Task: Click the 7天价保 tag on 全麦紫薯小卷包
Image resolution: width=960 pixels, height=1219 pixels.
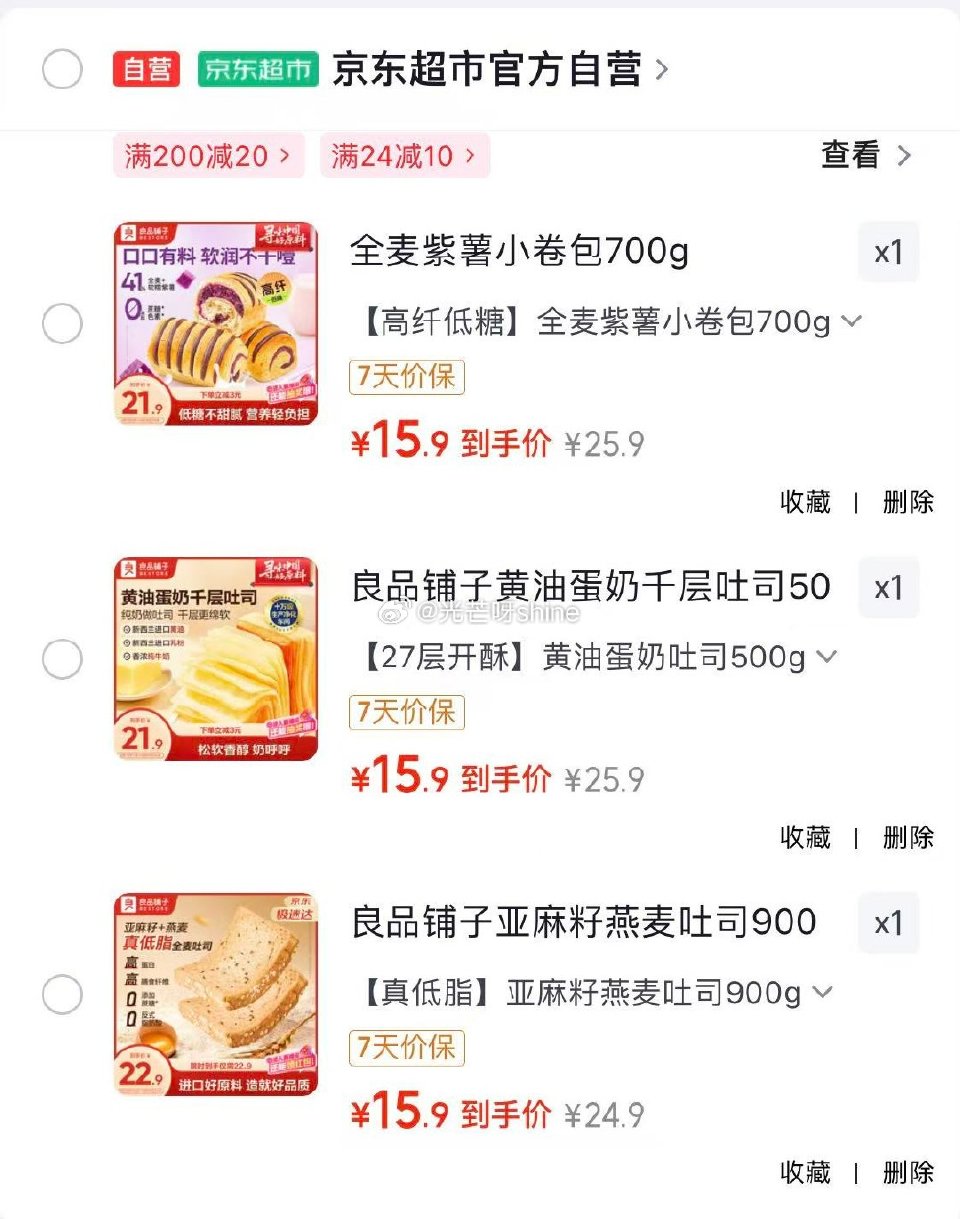Action: (405, 378)
